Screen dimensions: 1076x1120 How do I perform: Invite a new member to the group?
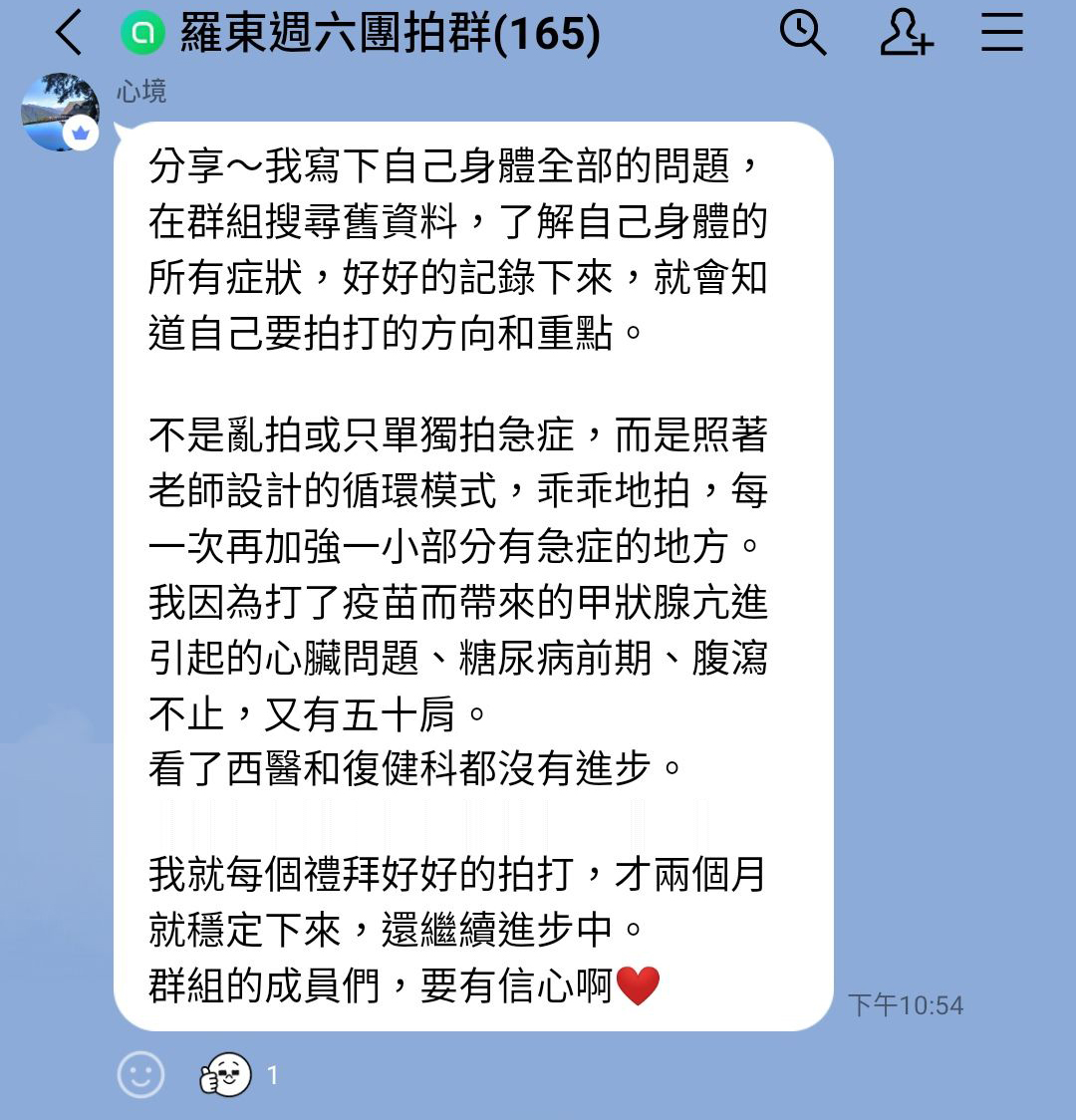coord(906,34)
